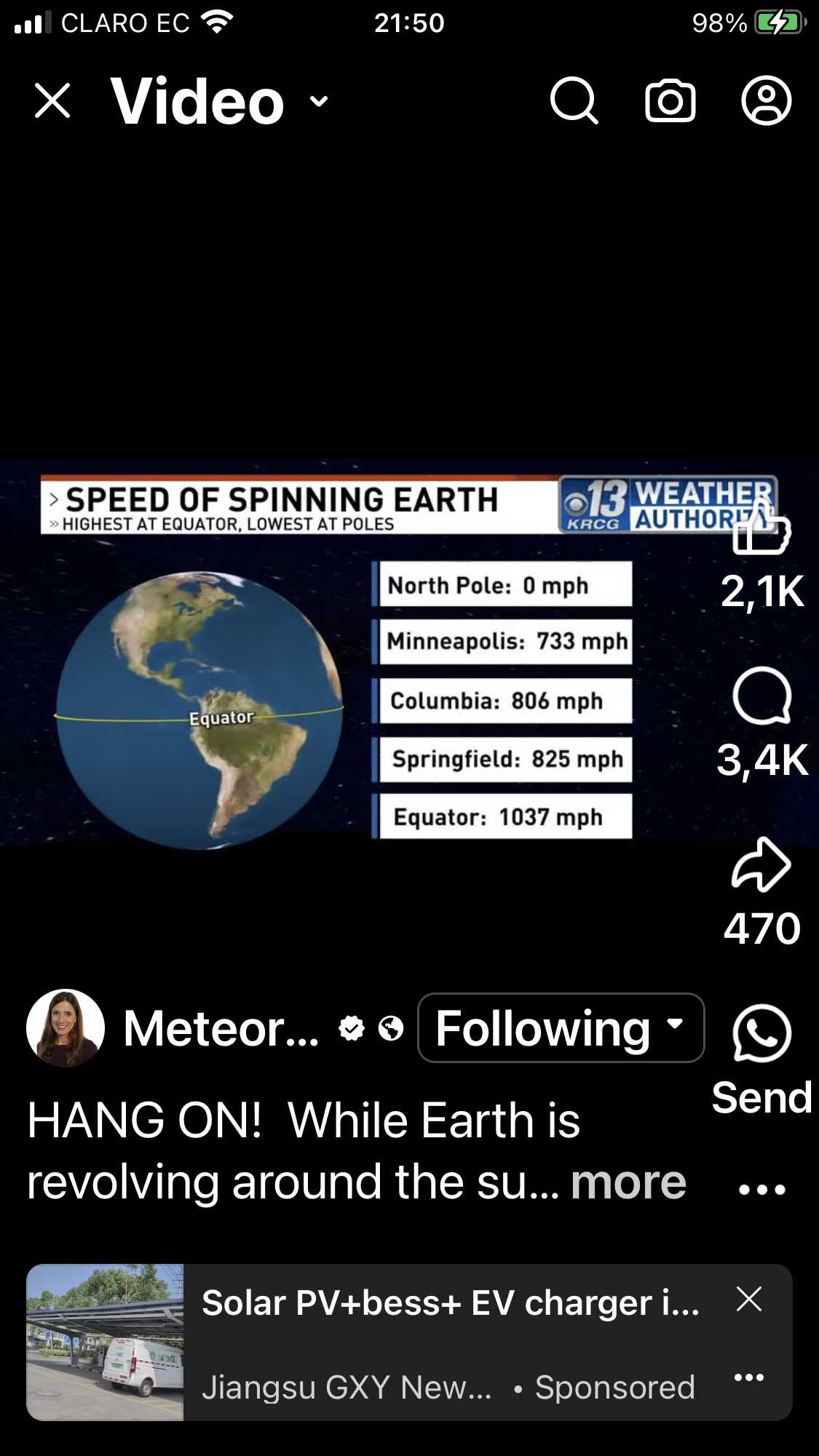Open the Meteorologist profile picture

(x=66, y=1027)
